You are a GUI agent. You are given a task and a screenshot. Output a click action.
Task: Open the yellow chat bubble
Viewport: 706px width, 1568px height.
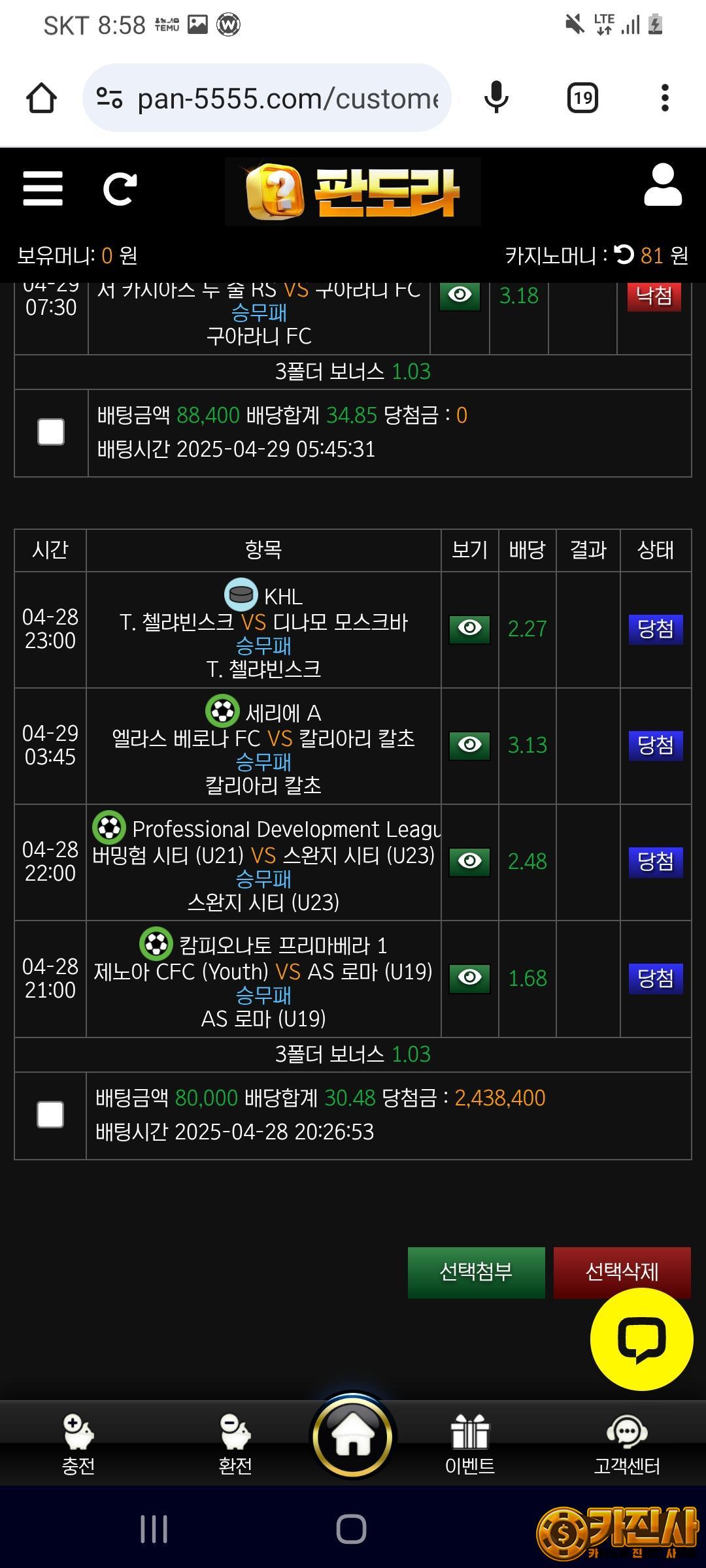[641, 1339]
